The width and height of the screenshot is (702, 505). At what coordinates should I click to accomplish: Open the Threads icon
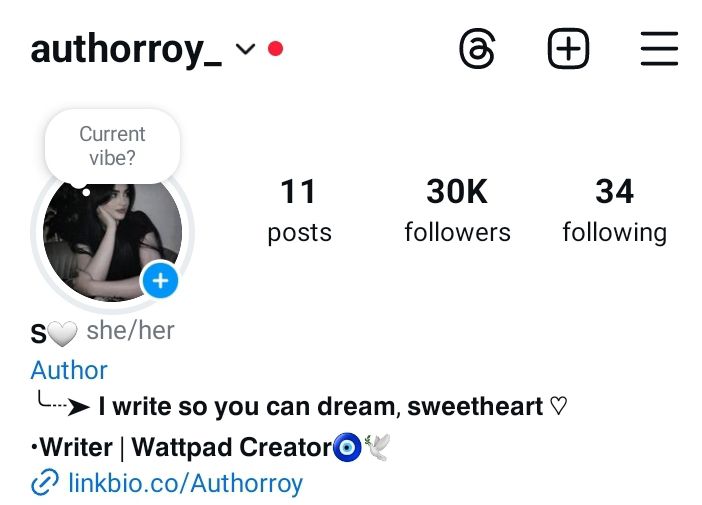pos(477,48)
